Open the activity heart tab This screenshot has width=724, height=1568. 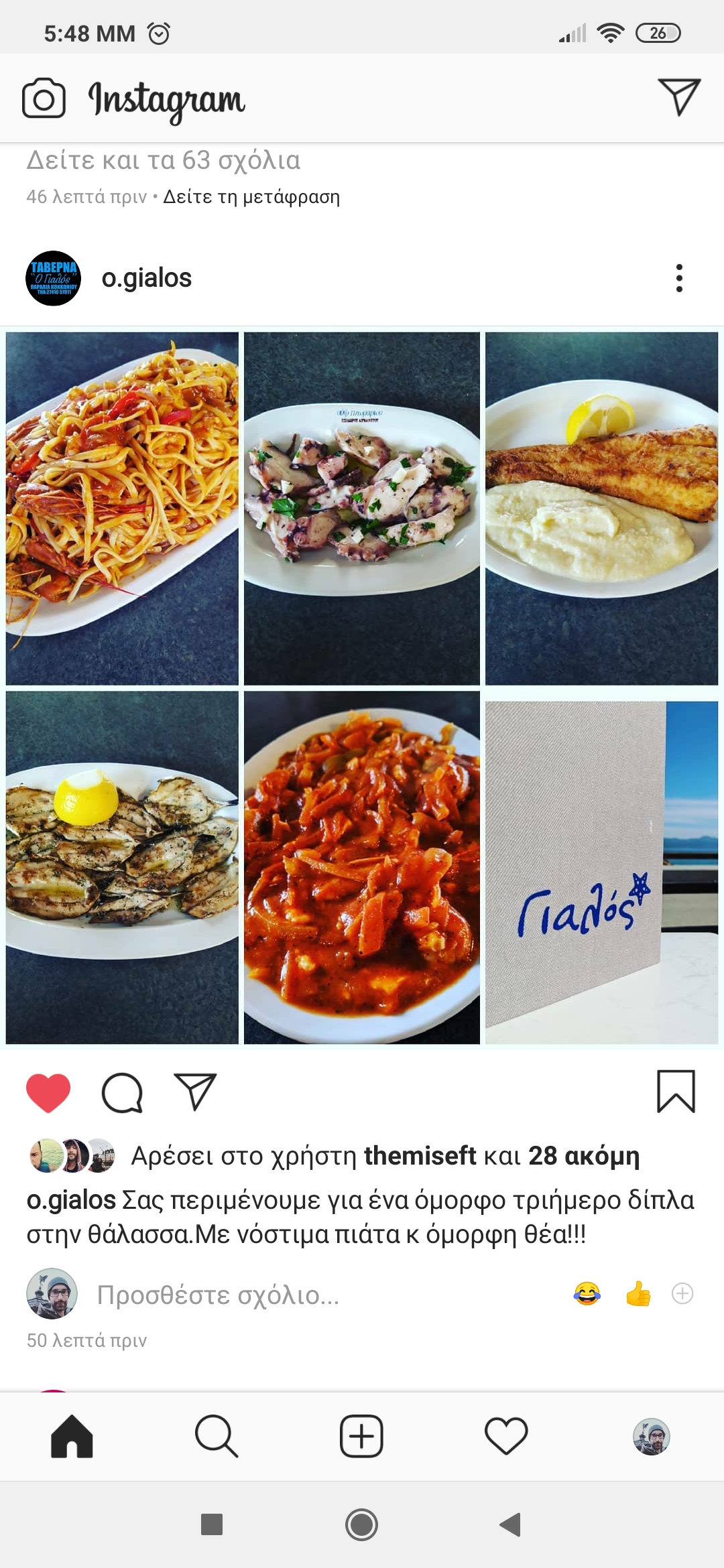click(x=506, y=1436)
